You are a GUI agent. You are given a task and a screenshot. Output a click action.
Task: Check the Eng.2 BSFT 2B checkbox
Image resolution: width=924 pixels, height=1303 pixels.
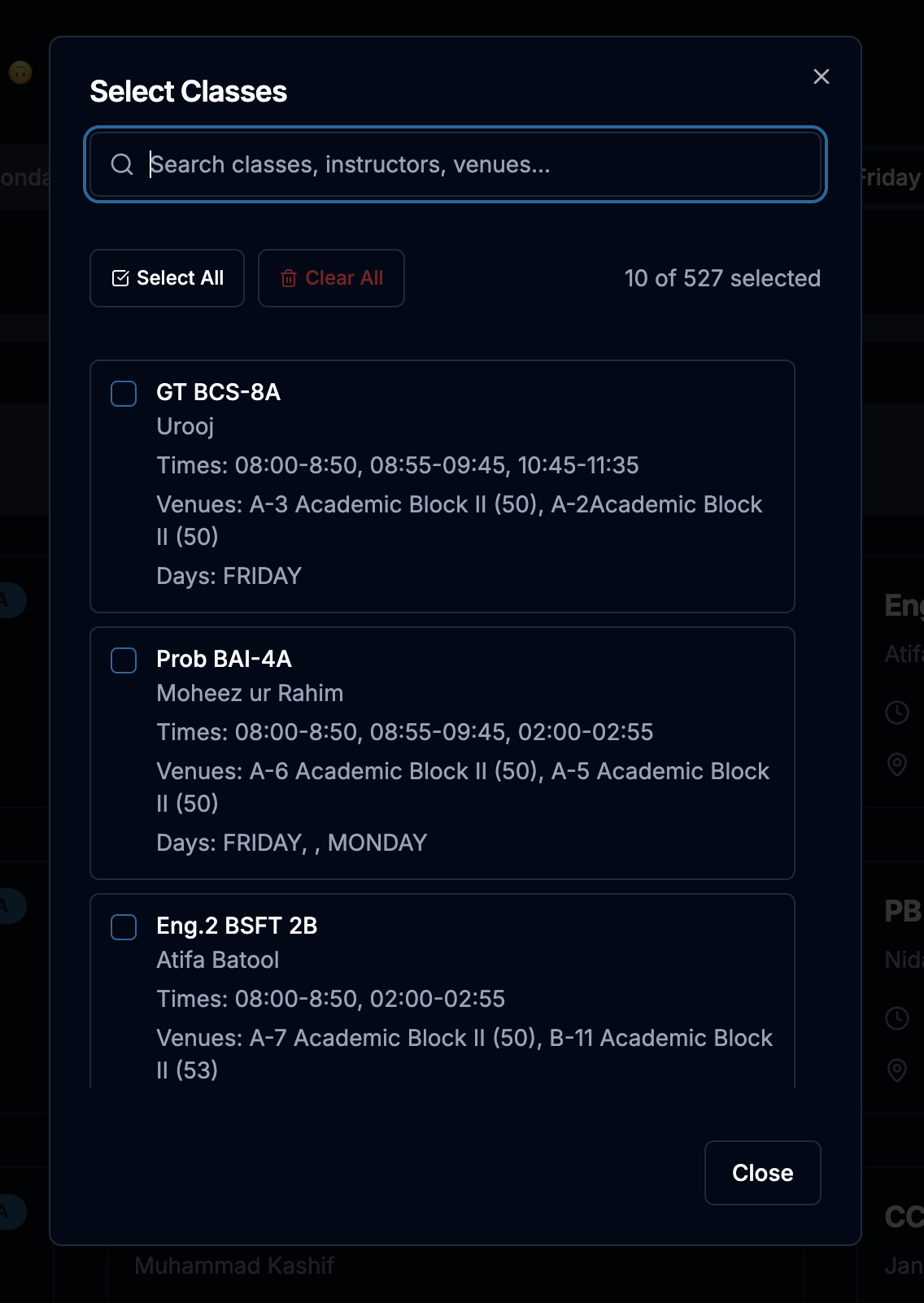click(x=124, y=927)
